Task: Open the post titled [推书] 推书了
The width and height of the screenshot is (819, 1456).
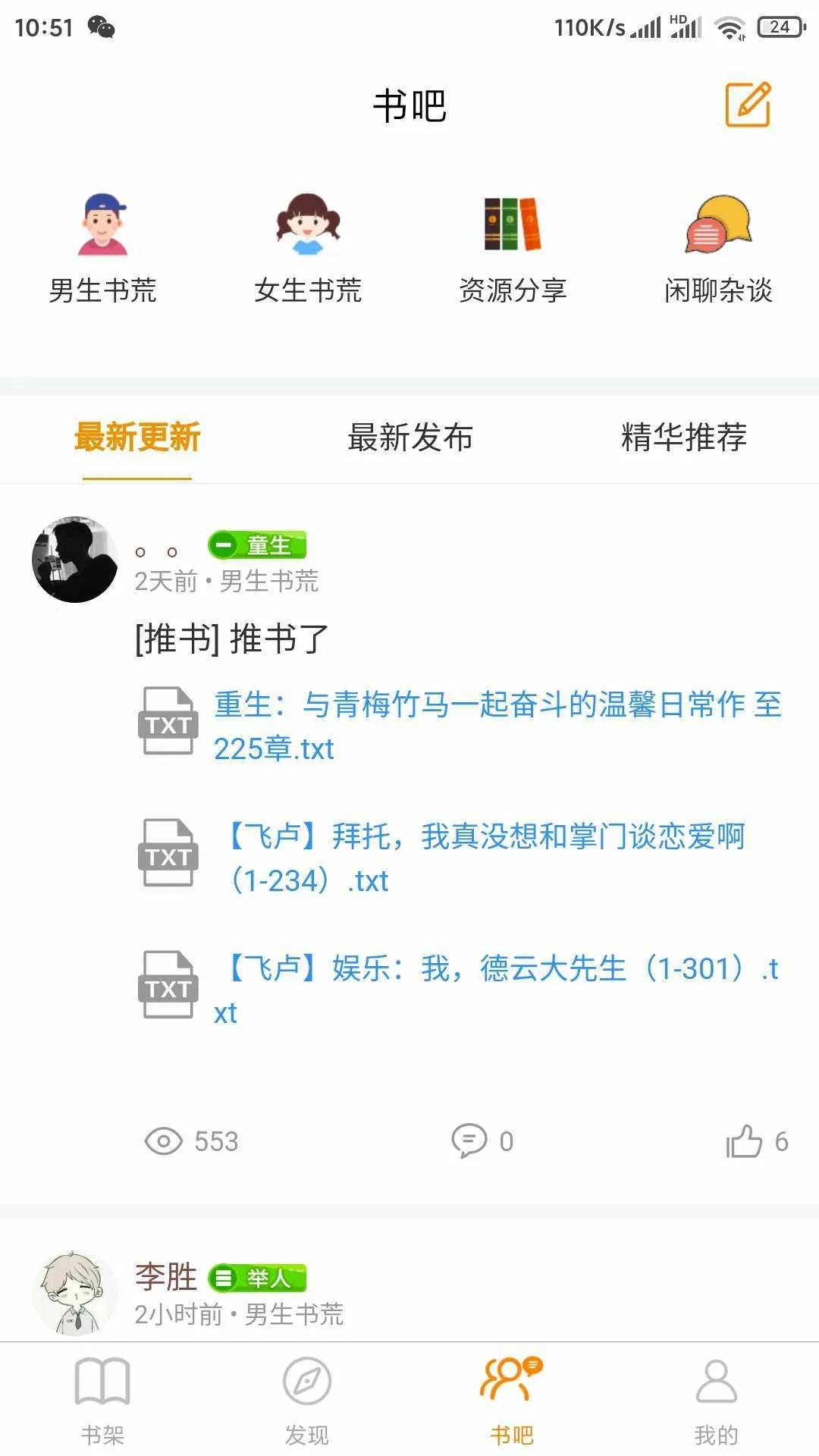Action: coord(232,639)
